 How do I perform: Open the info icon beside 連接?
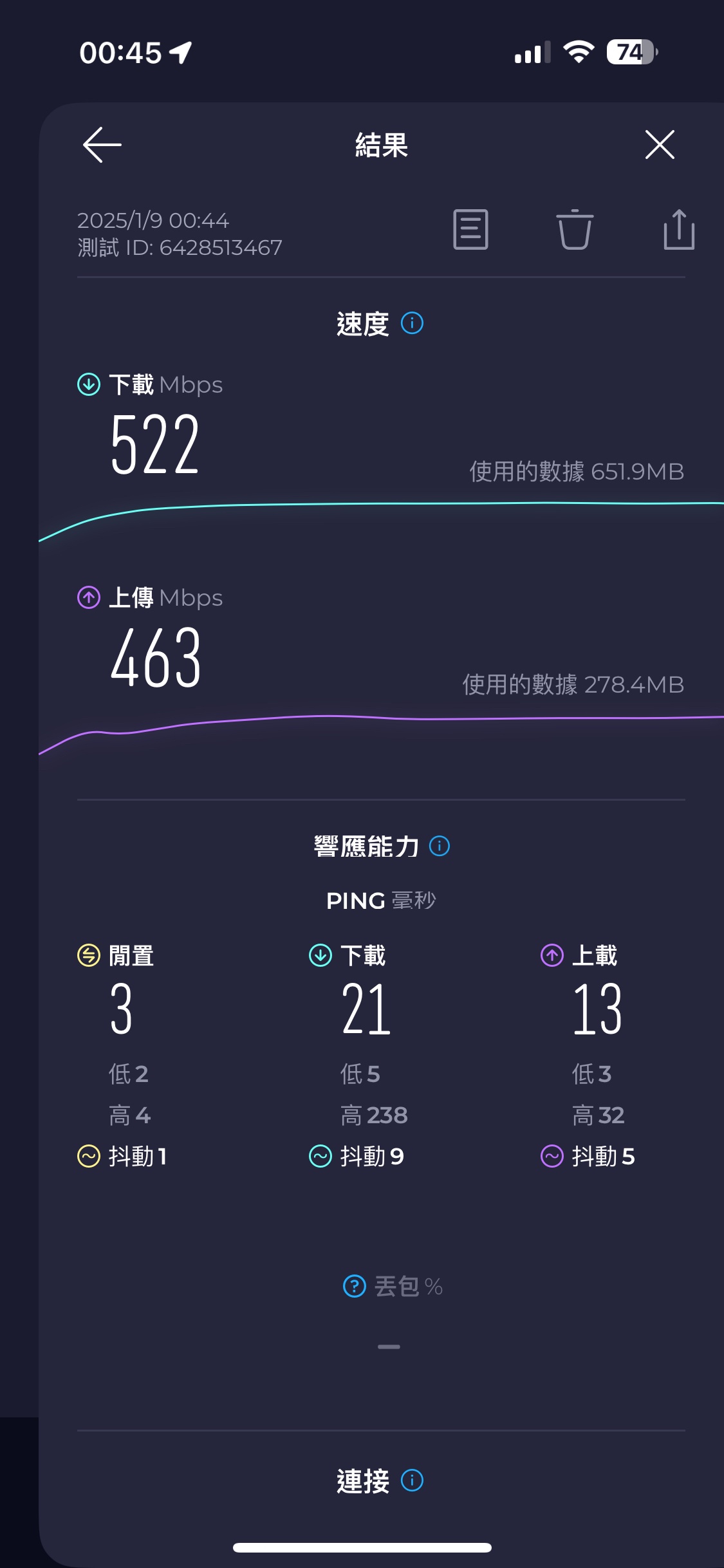pyautogui.click(x=412, y=1480)
